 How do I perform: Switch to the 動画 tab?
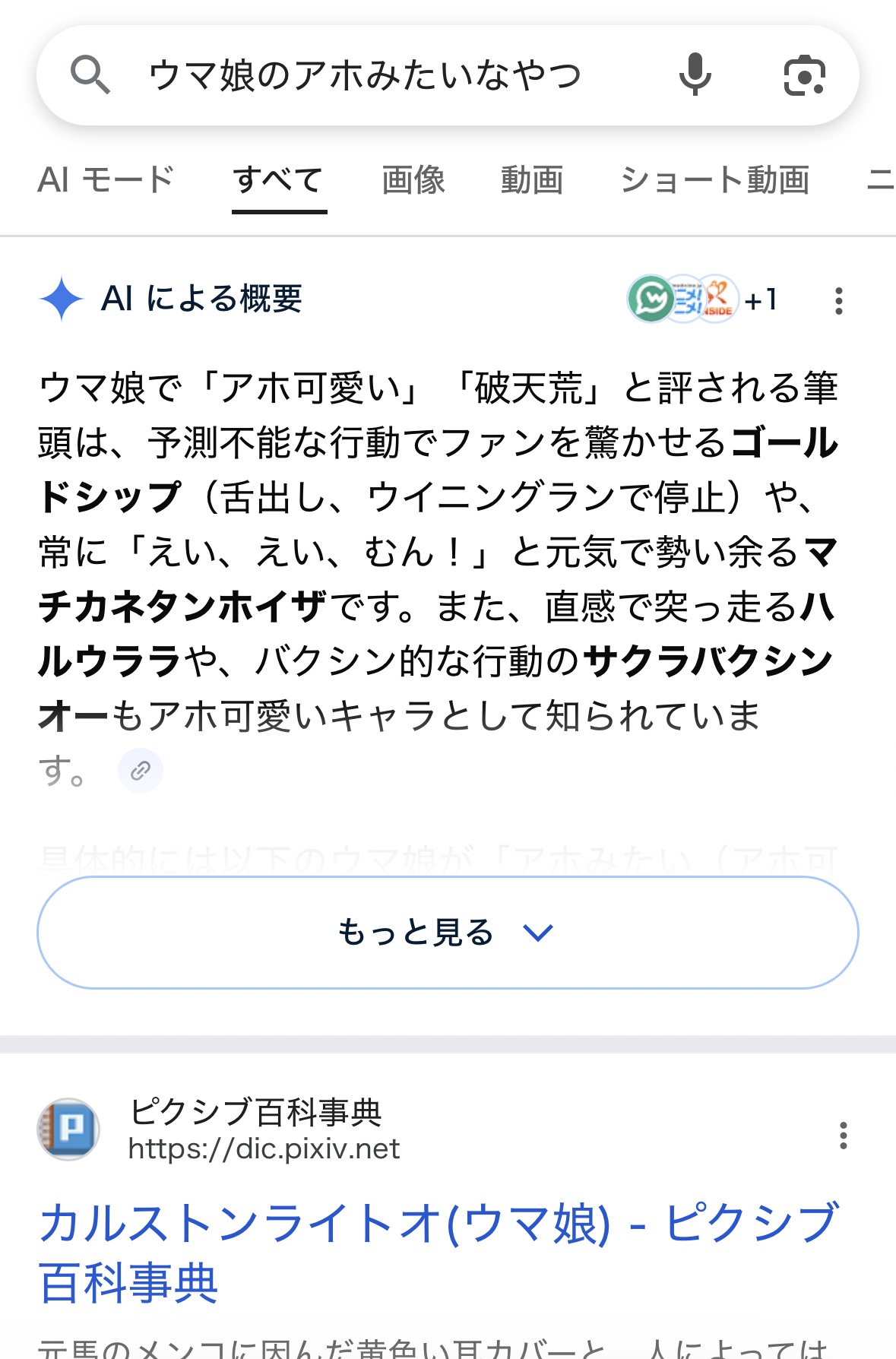click(x=531, y=180)
